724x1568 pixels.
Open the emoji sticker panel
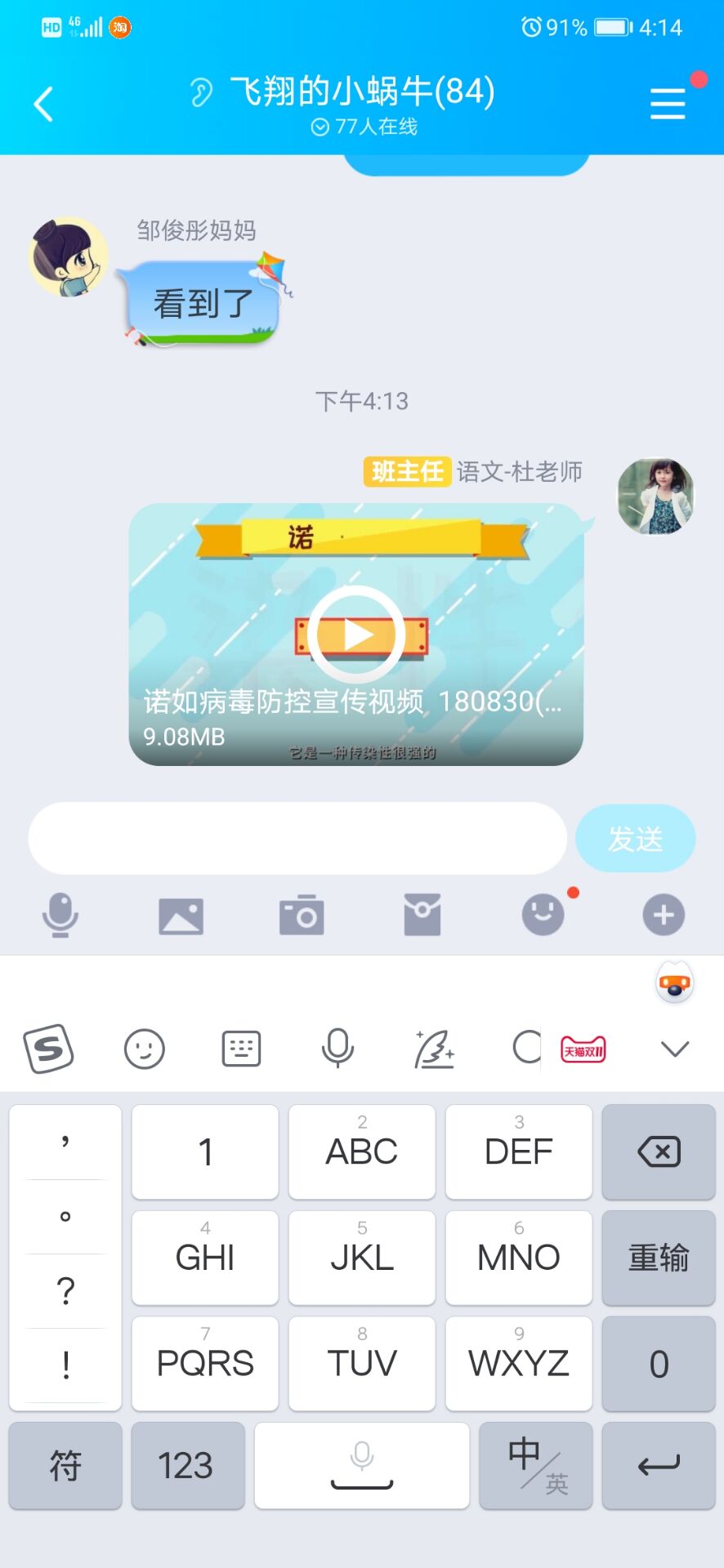pyautogui.click(x=543, y=914)
